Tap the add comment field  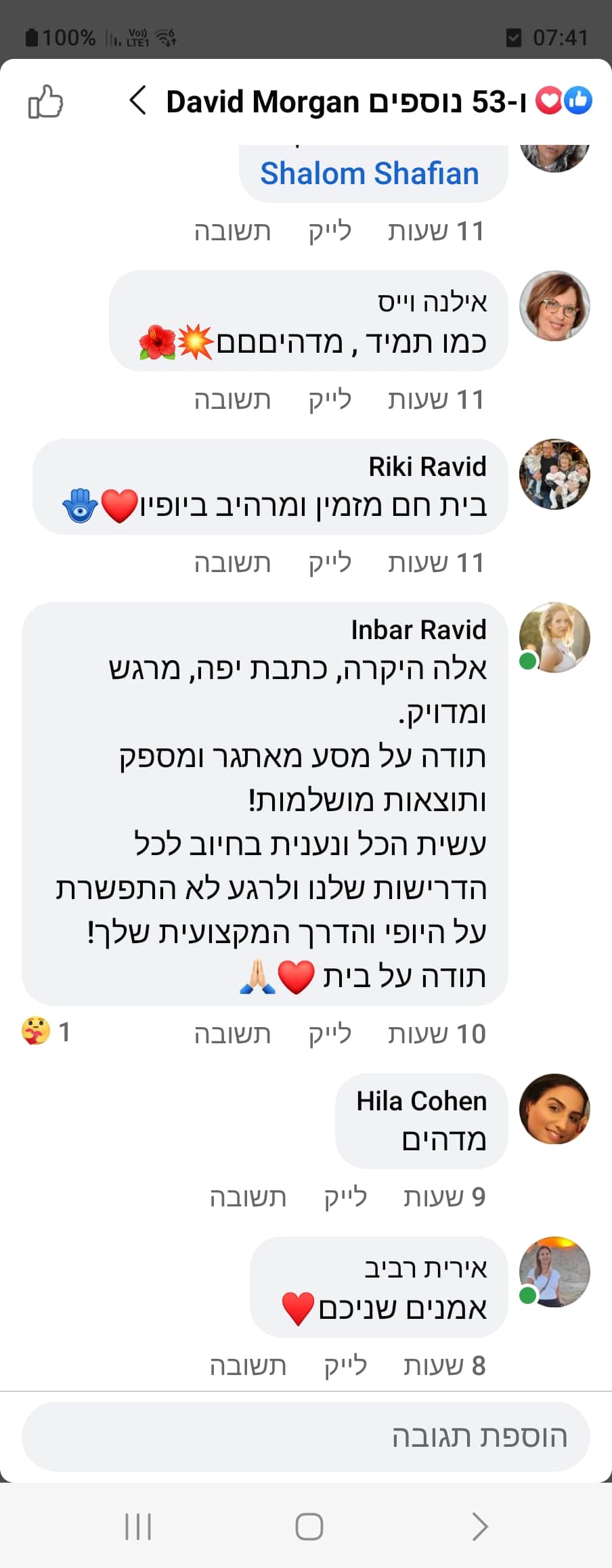[x=306, y=1436]
